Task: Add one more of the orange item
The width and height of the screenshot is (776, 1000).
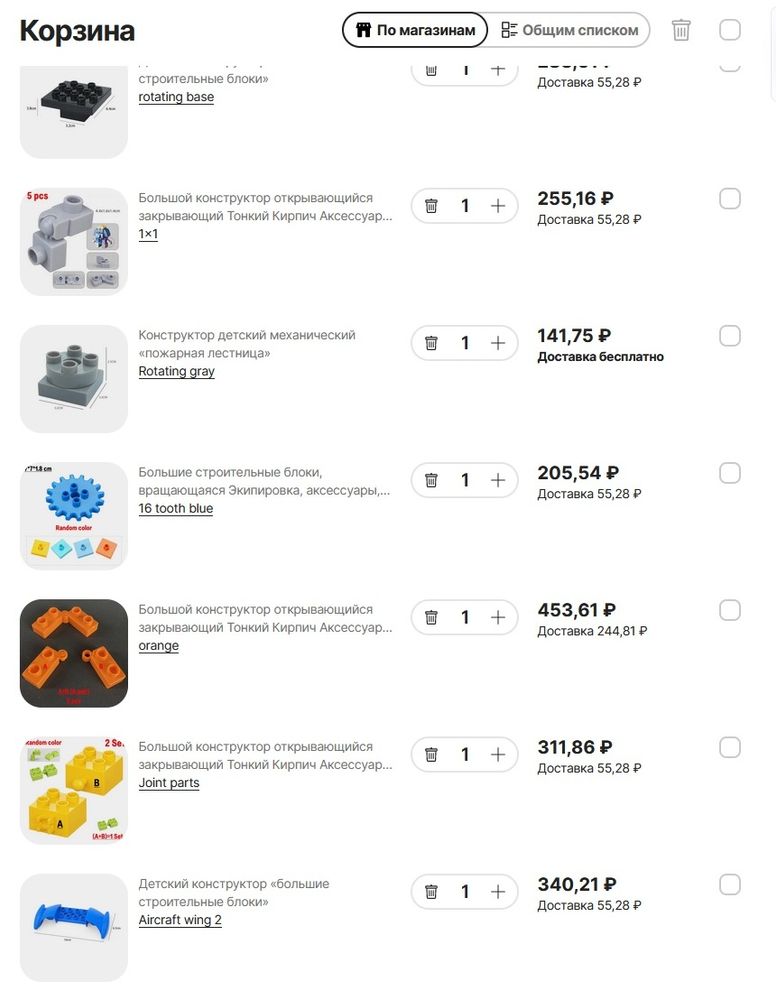Action: [x=498, y=617]
